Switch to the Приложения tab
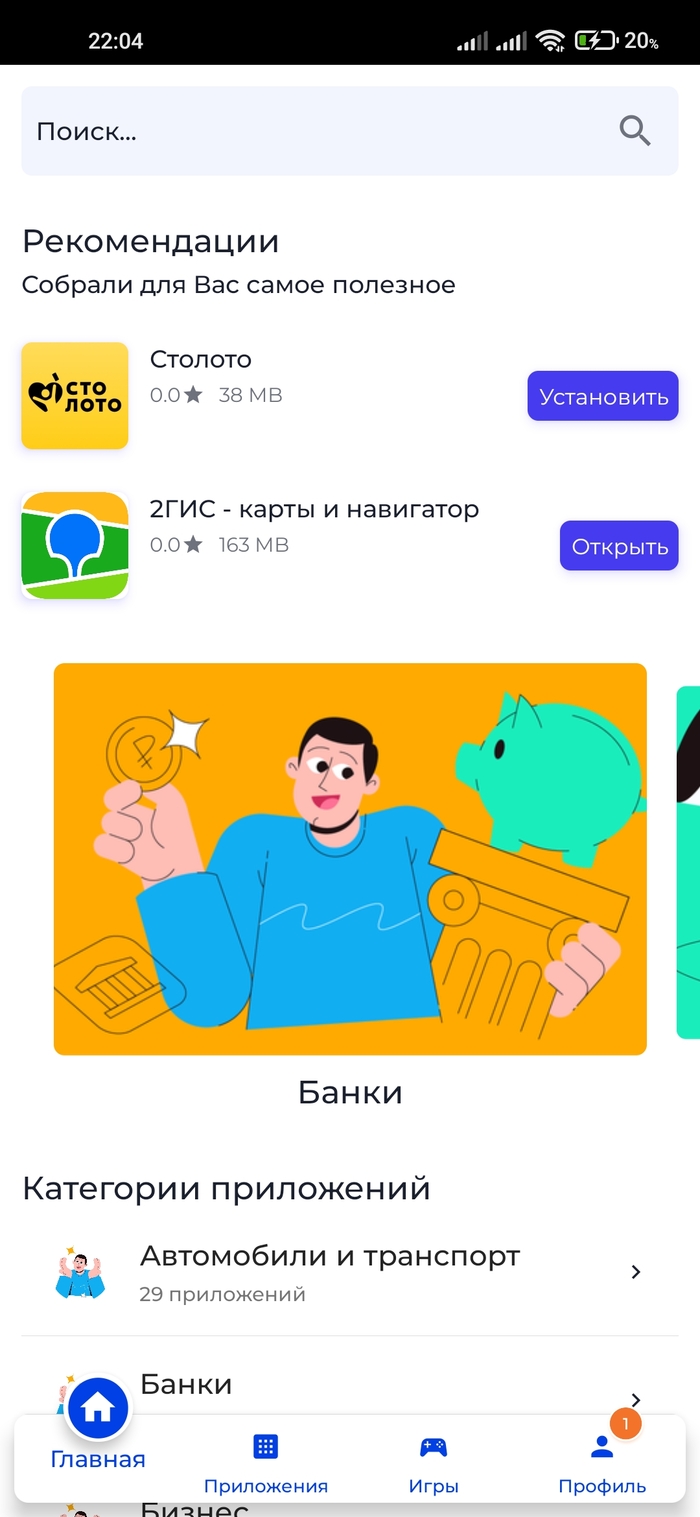This screenshot has width=700, height=1517. tap(265, 1463)
